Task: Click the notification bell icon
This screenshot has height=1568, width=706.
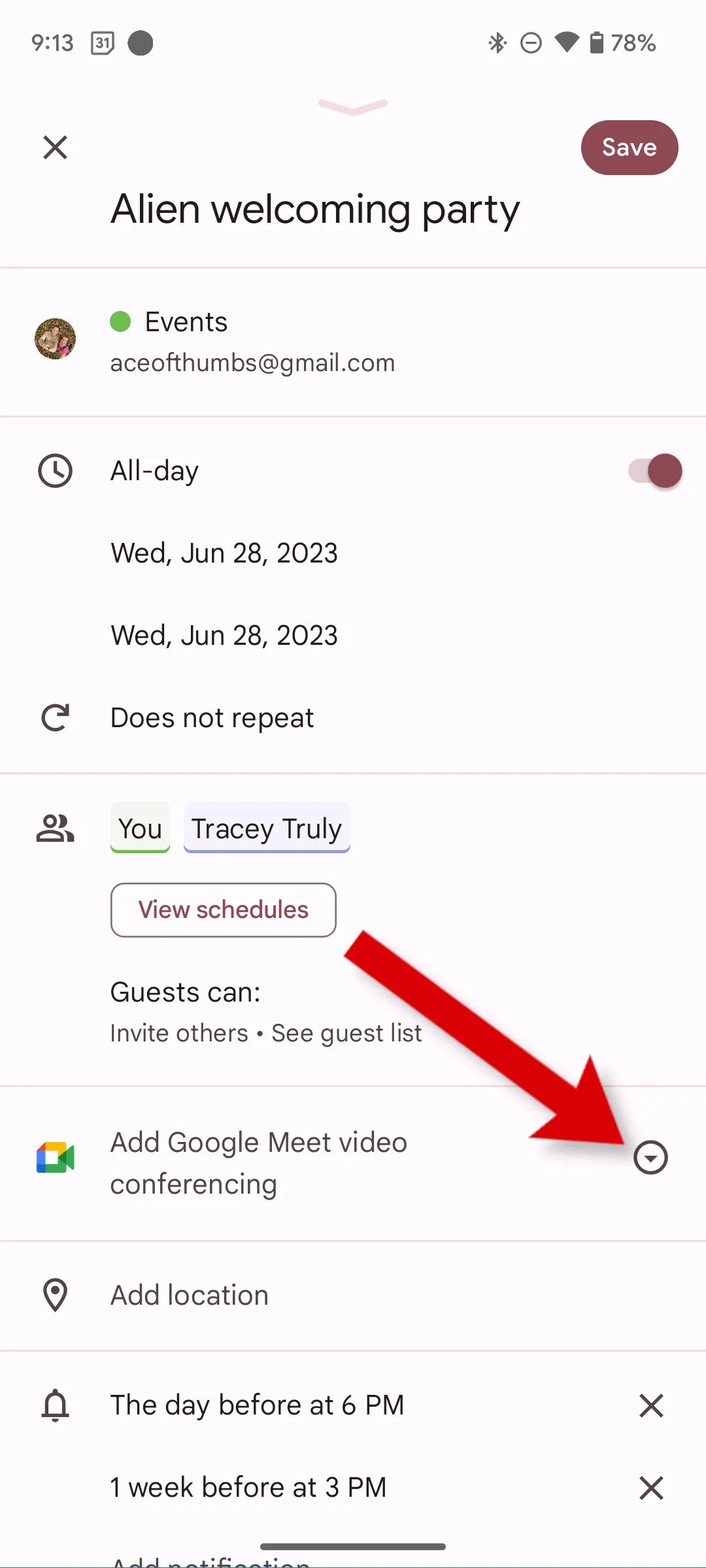Action: [56, 1405]
